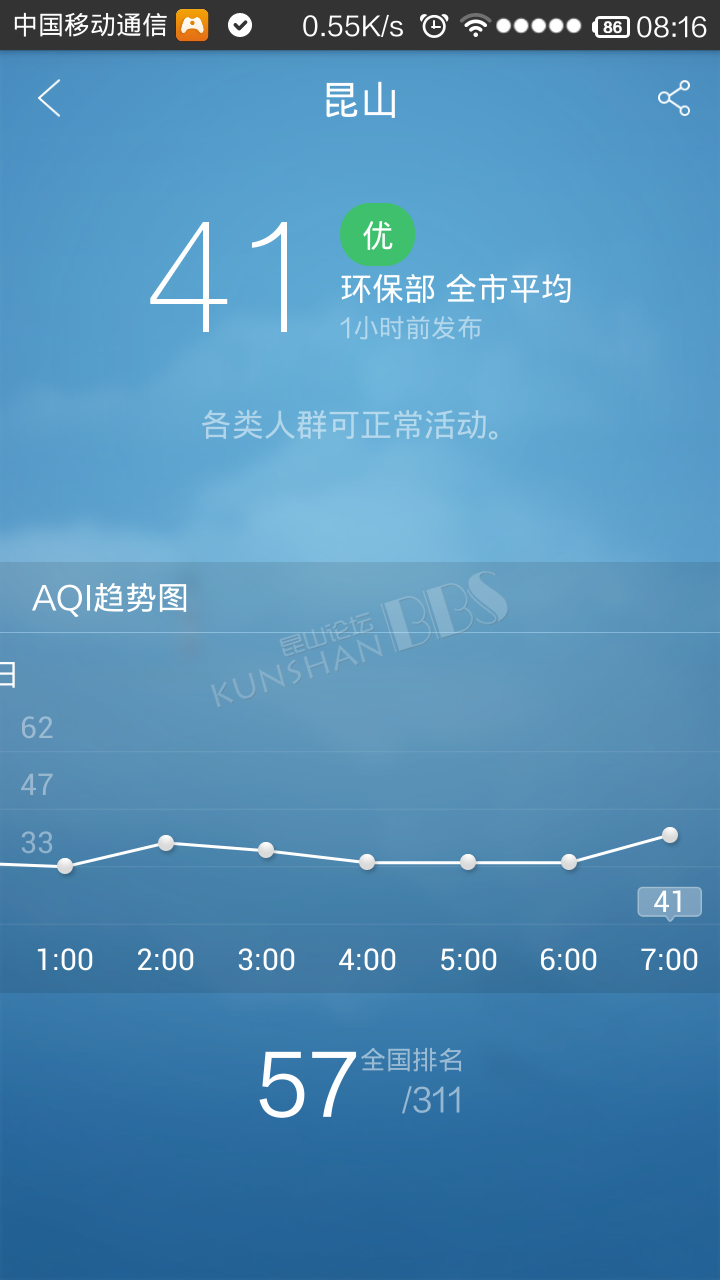
Task: Select the 7:00 point on AQI chart
Action: tap(670, 835)
